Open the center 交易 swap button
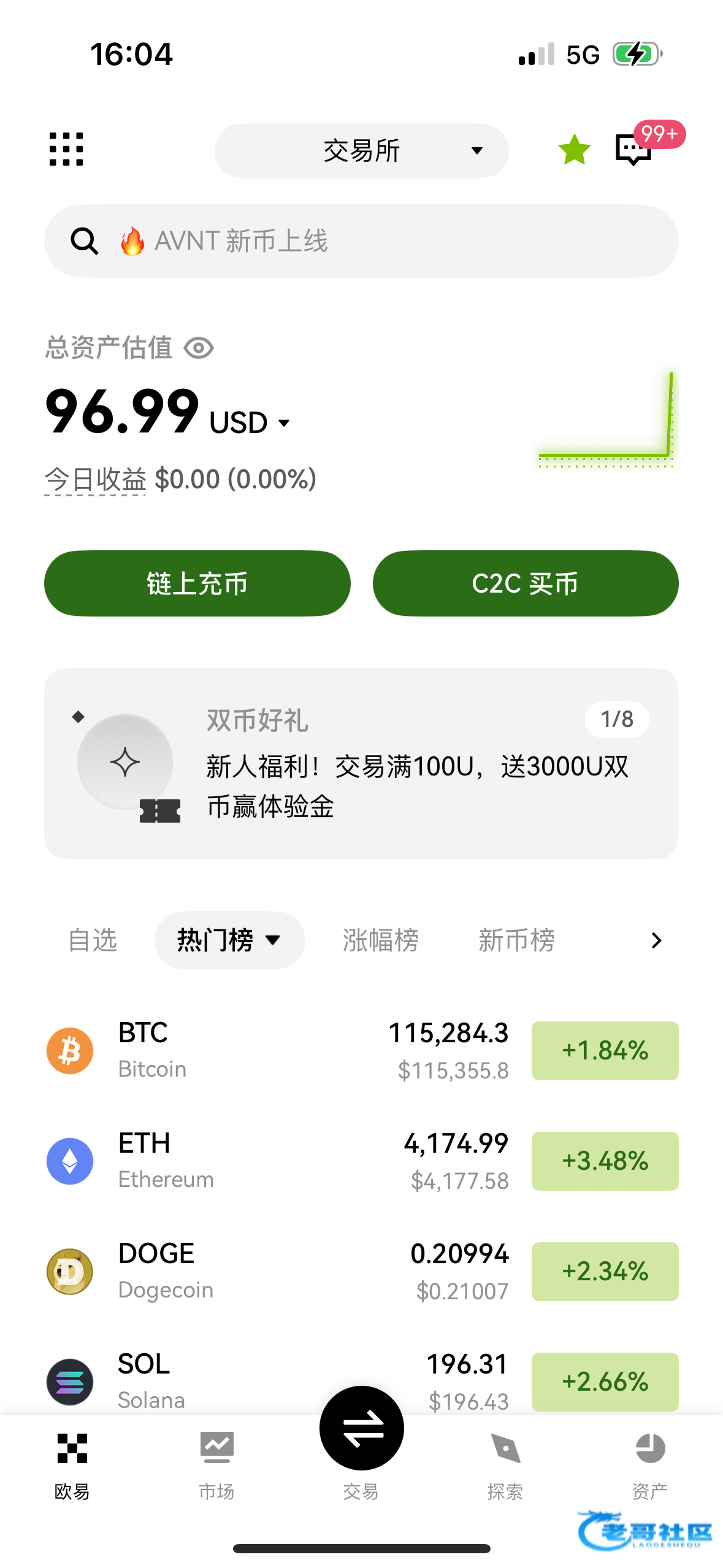 point(361,1429)
